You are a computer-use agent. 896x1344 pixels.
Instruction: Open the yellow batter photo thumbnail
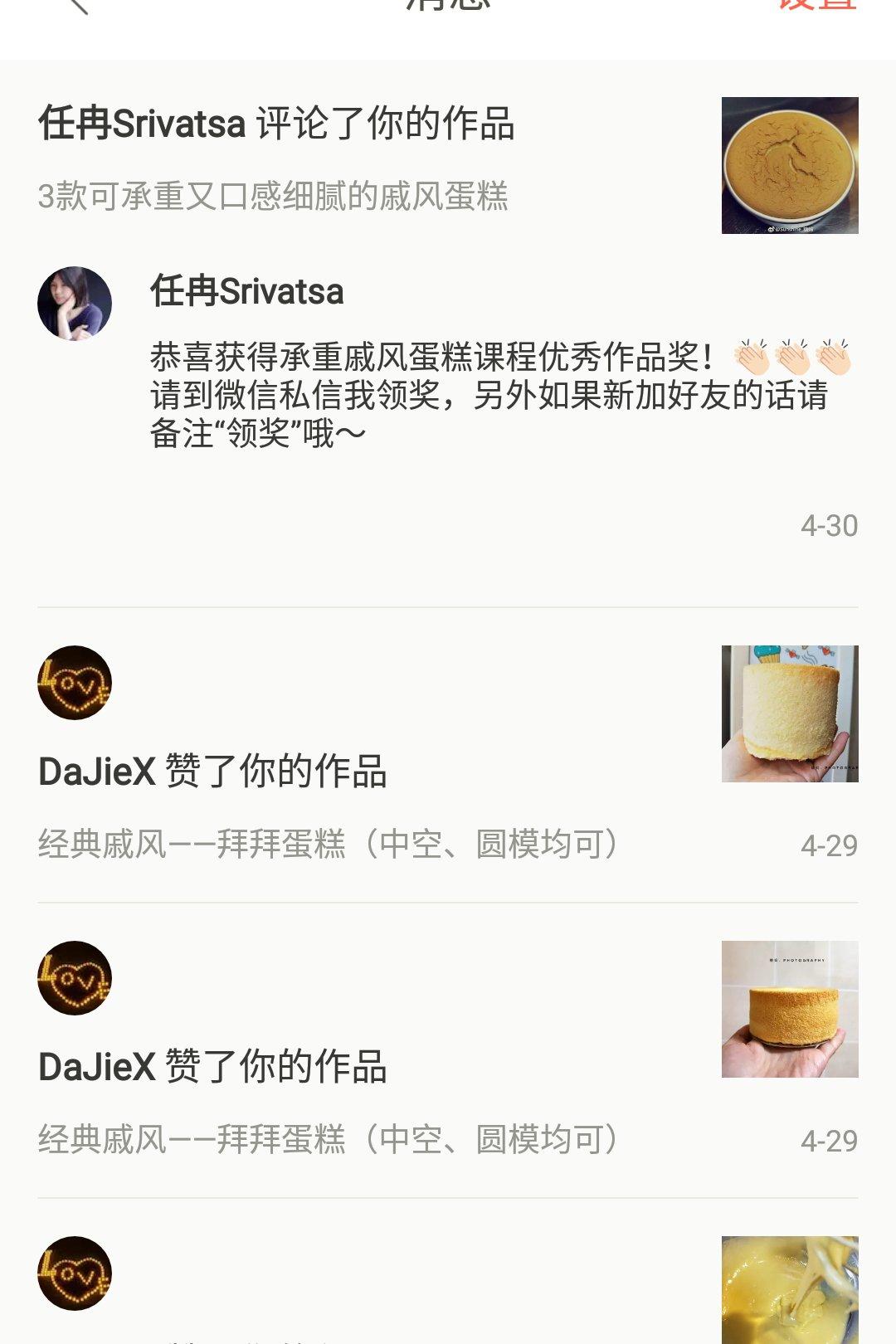click(790, 1289)
